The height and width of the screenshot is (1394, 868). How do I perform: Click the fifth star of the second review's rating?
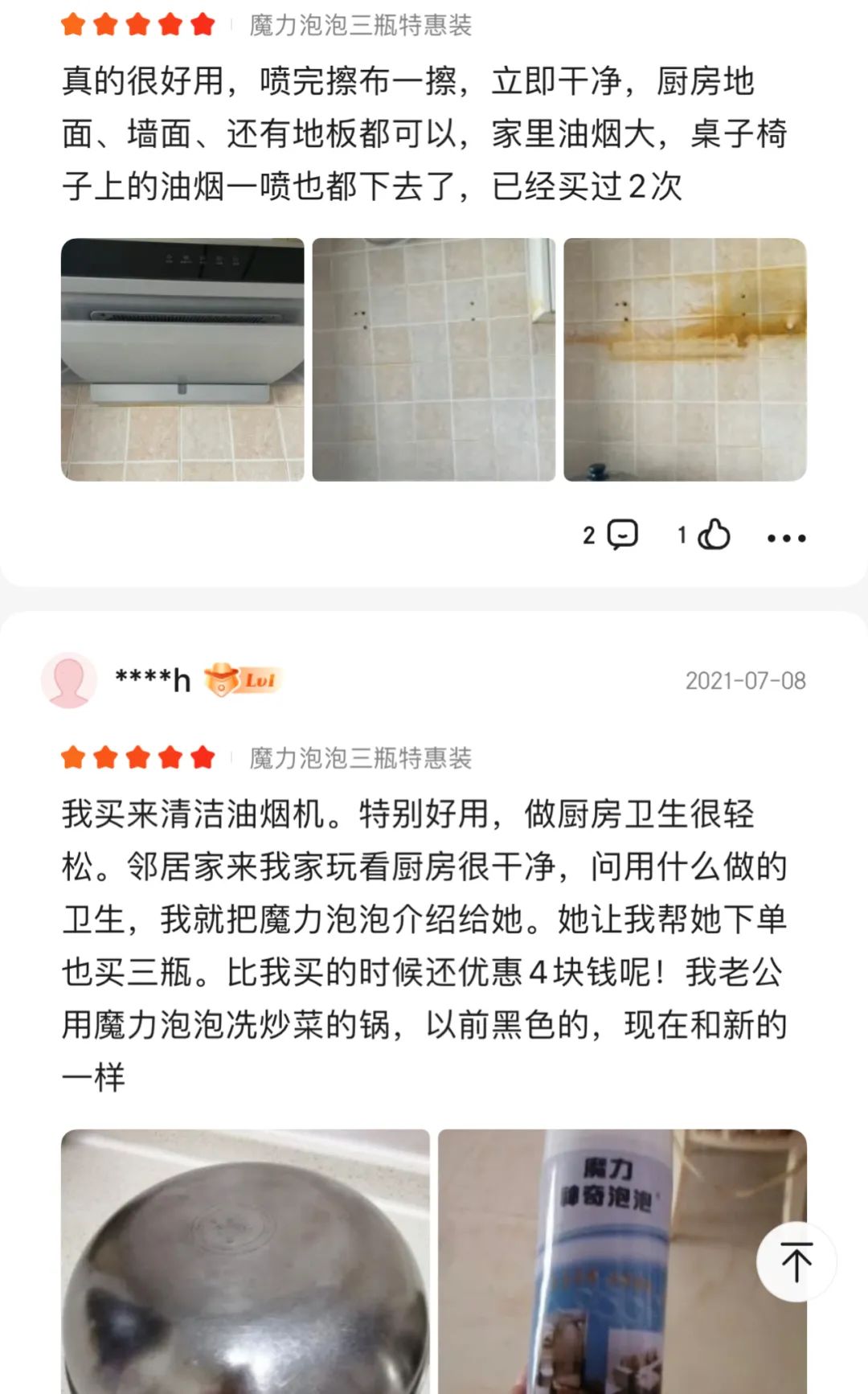click(x=202, y=756)
